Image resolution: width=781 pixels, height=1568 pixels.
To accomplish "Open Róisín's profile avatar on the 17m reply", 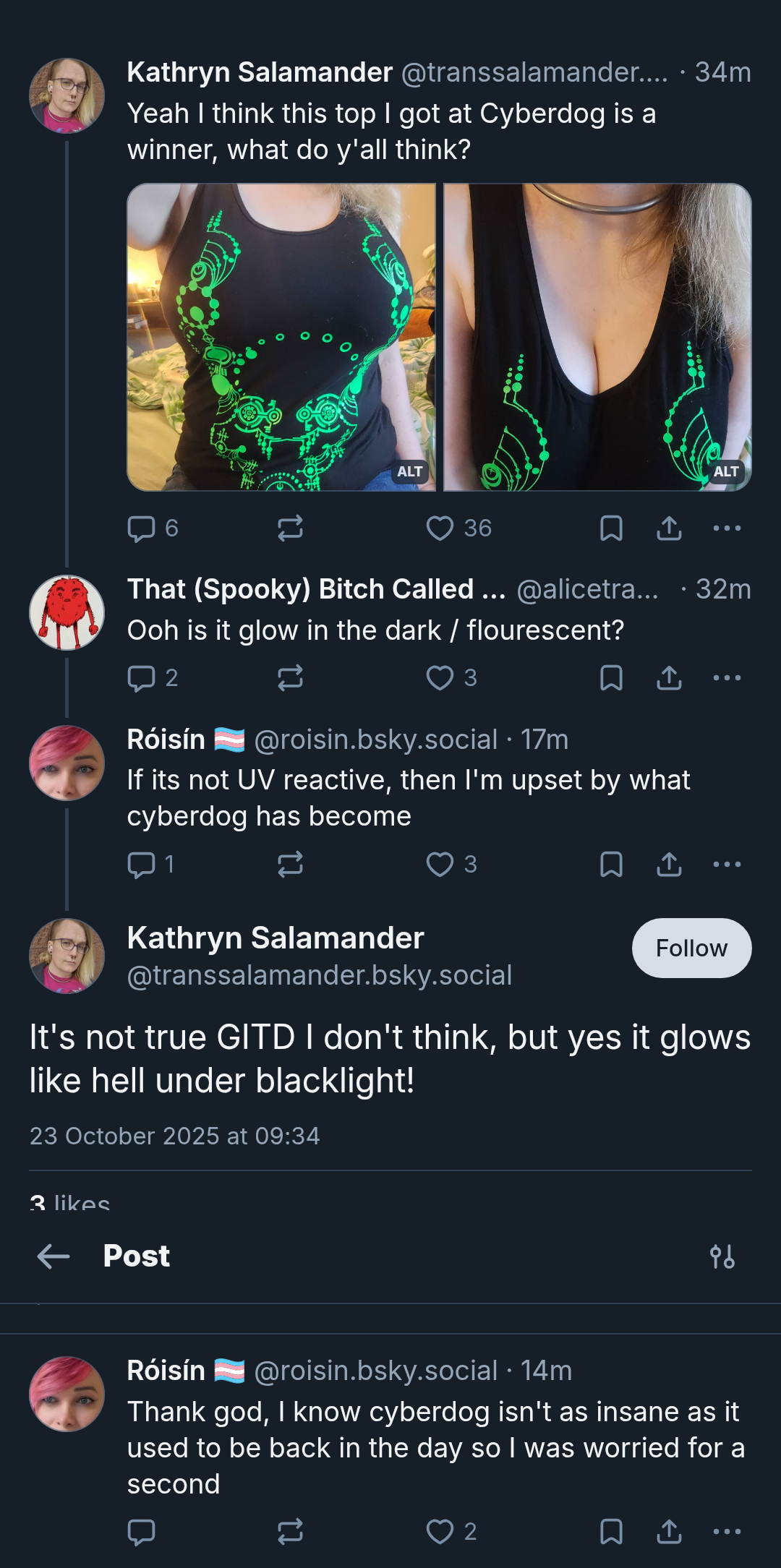I will (x=67, y=763).
